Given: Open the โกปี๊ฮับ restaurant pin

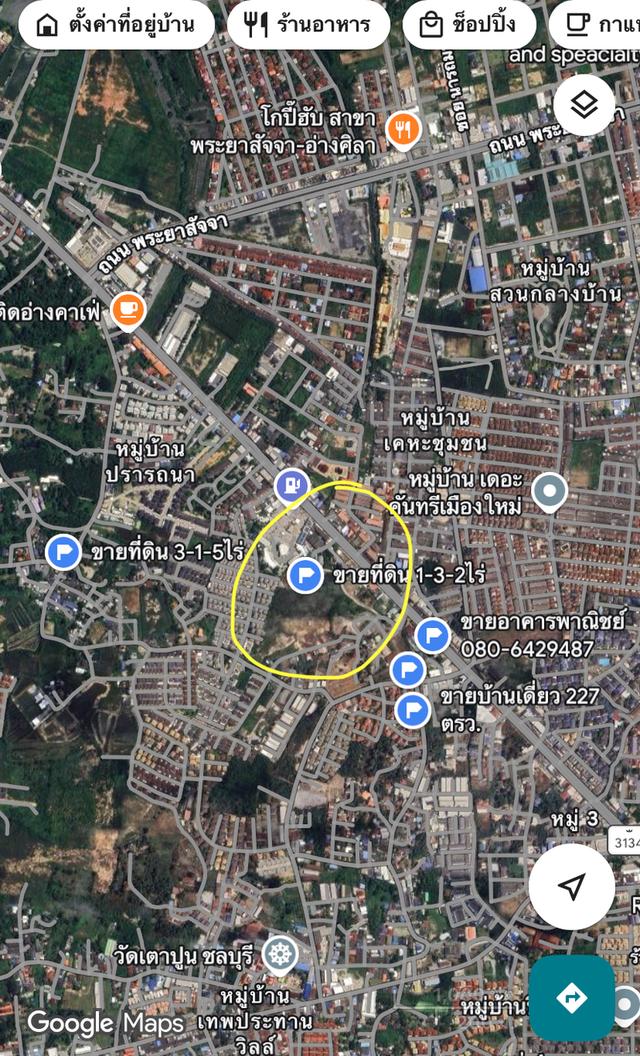Looking at the screenshot, I should pos(402,129).
